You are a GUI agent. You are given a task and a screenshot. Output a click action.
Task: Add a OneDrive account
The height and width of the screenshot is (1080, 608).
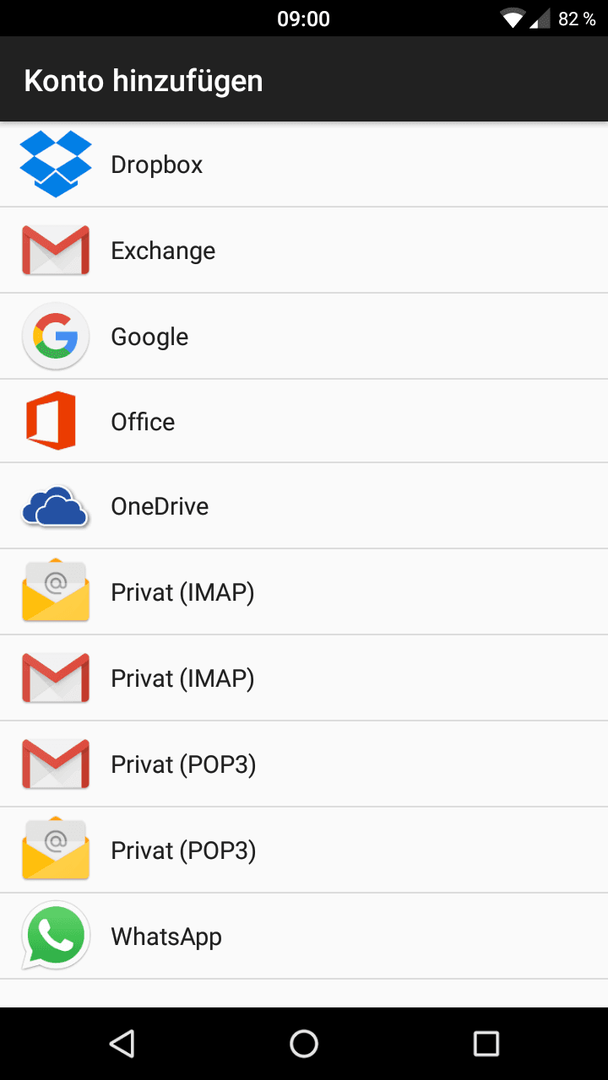pyautogui.click(x=304, y=506)
